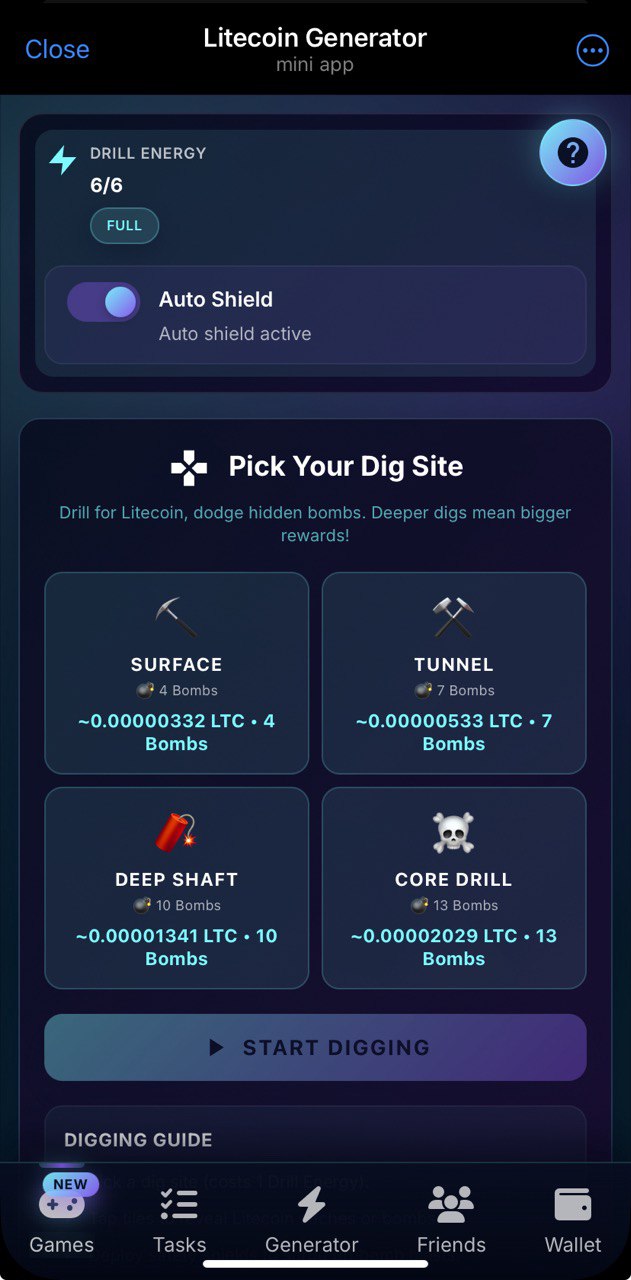Tap the Start Digging button
Screen dimensions: 631x1280
pyautogui.click(x=315, y=1047)
